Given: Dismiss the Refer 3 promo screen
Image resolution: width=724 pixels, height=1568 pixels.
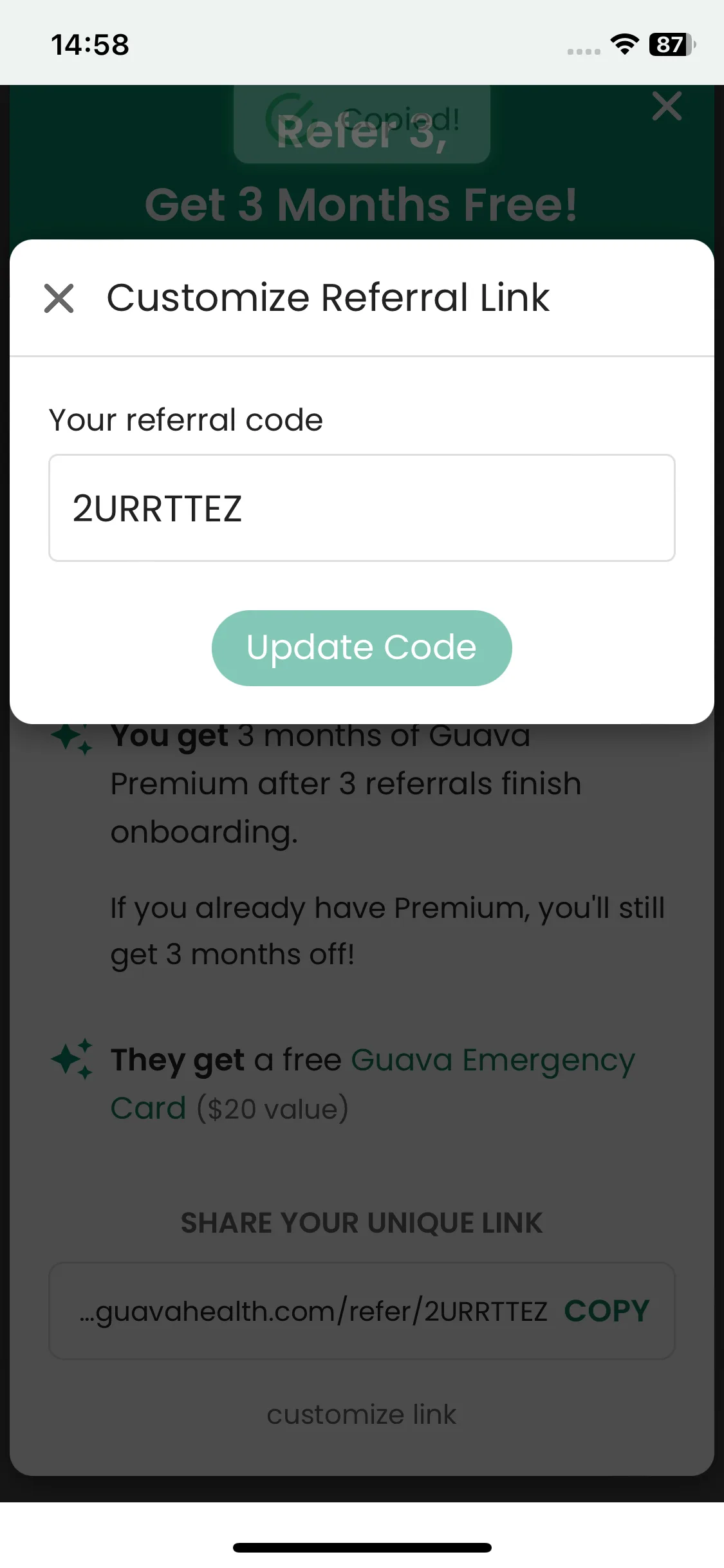Looking at the screenshot, I should coord(666,106).
